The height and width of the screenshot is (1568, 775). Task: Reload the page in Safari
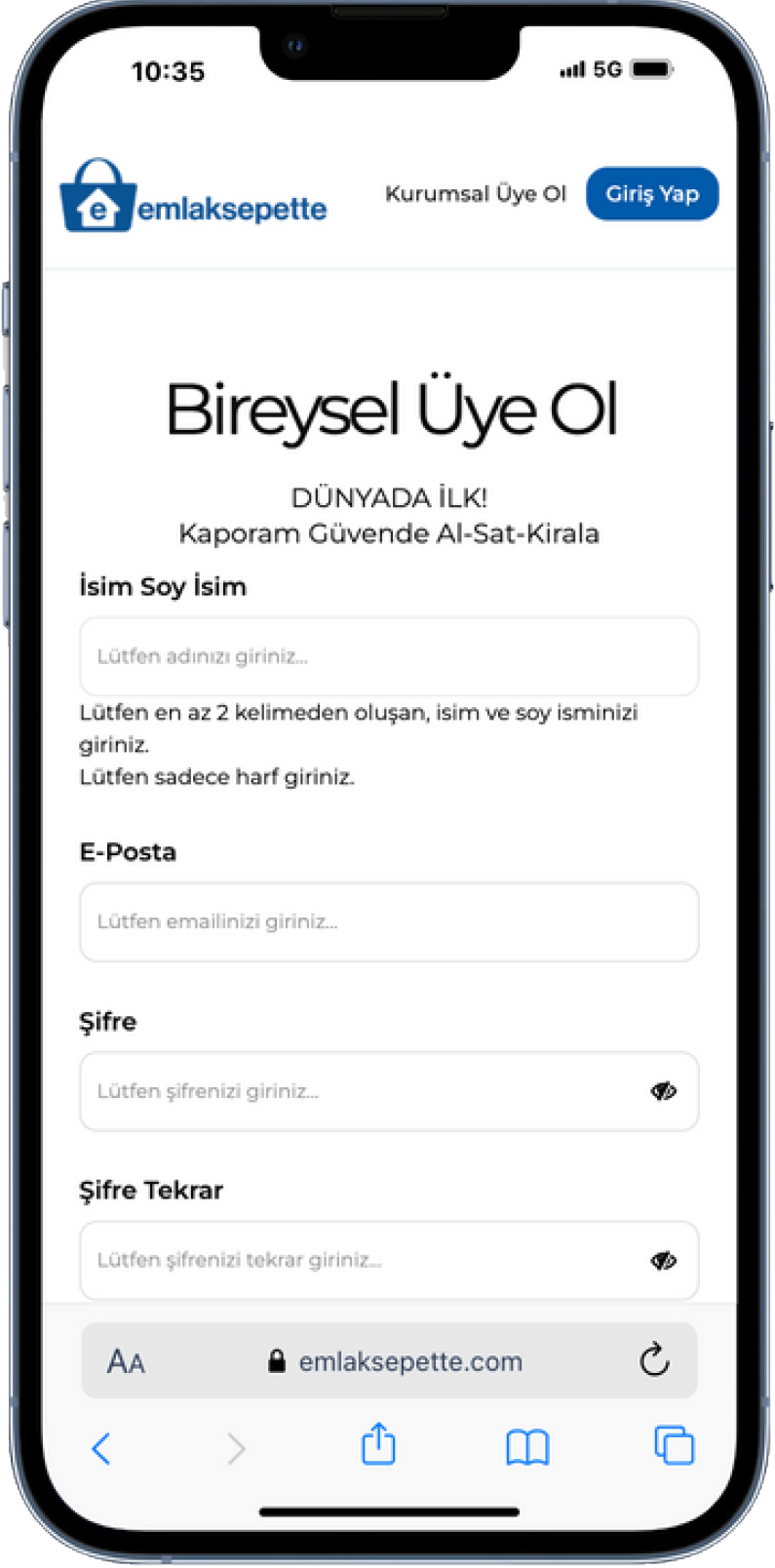(x=654, y=1360)
